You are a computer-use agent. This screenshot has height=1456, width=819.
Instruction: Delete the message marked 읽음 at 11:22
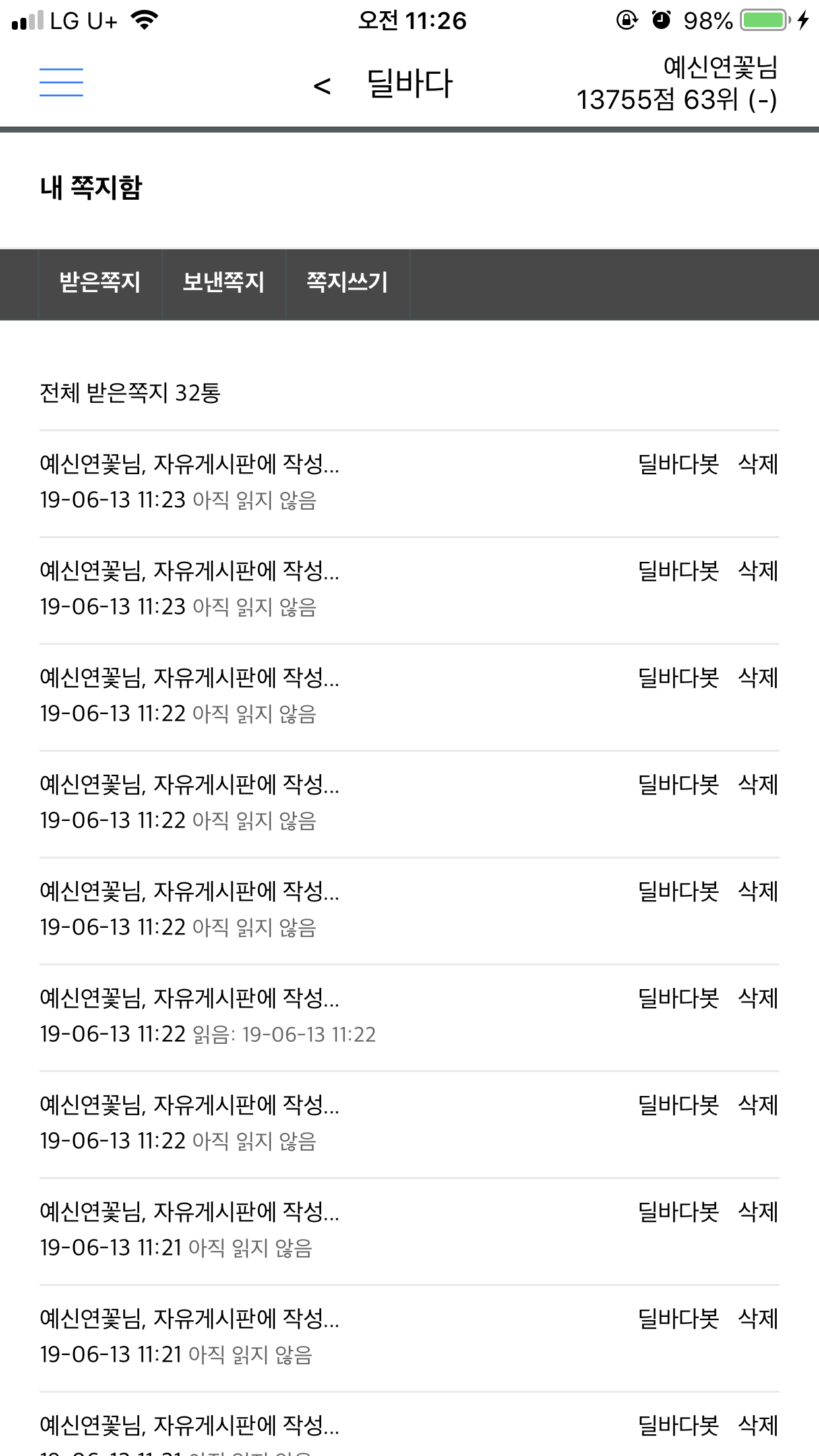[x=758, y=998]
